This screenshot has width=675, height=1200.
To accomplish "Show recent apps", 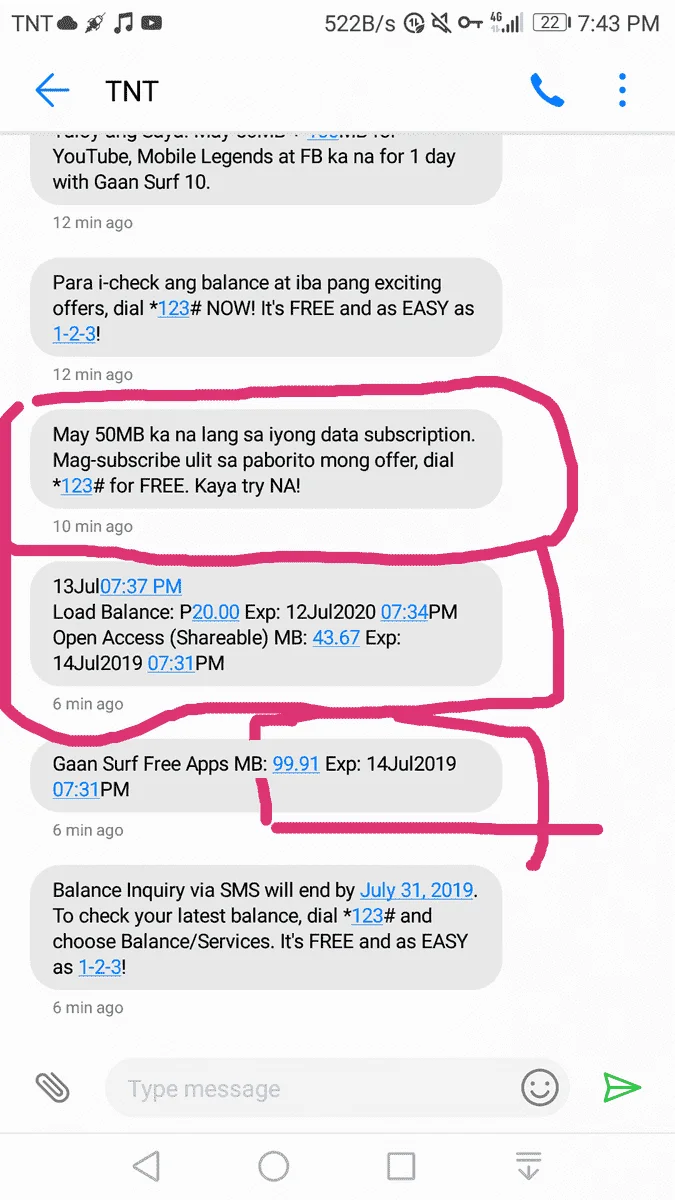I will click(x=401, y=1166).
